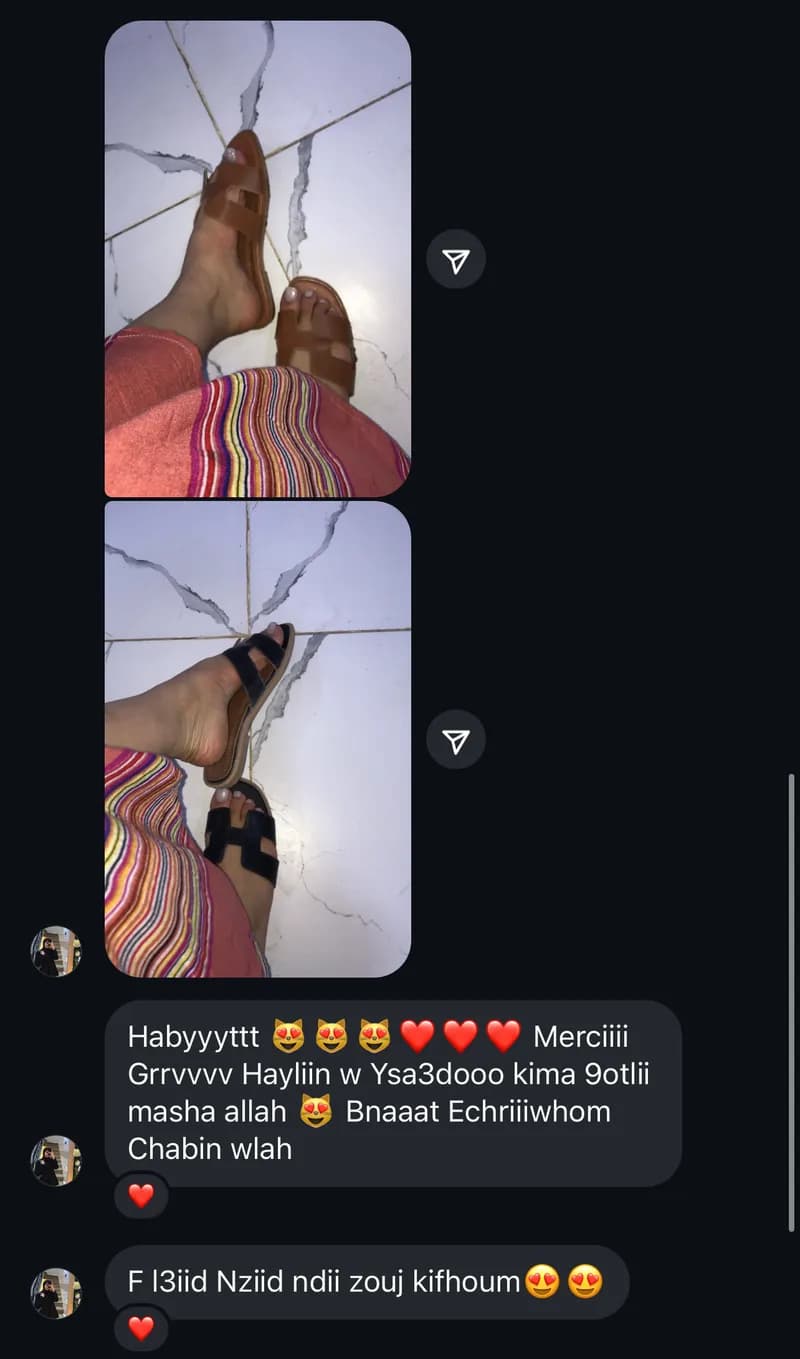Forward the black sandals photo
Viewport: 800px width, 1359px height.
[456, 740]
